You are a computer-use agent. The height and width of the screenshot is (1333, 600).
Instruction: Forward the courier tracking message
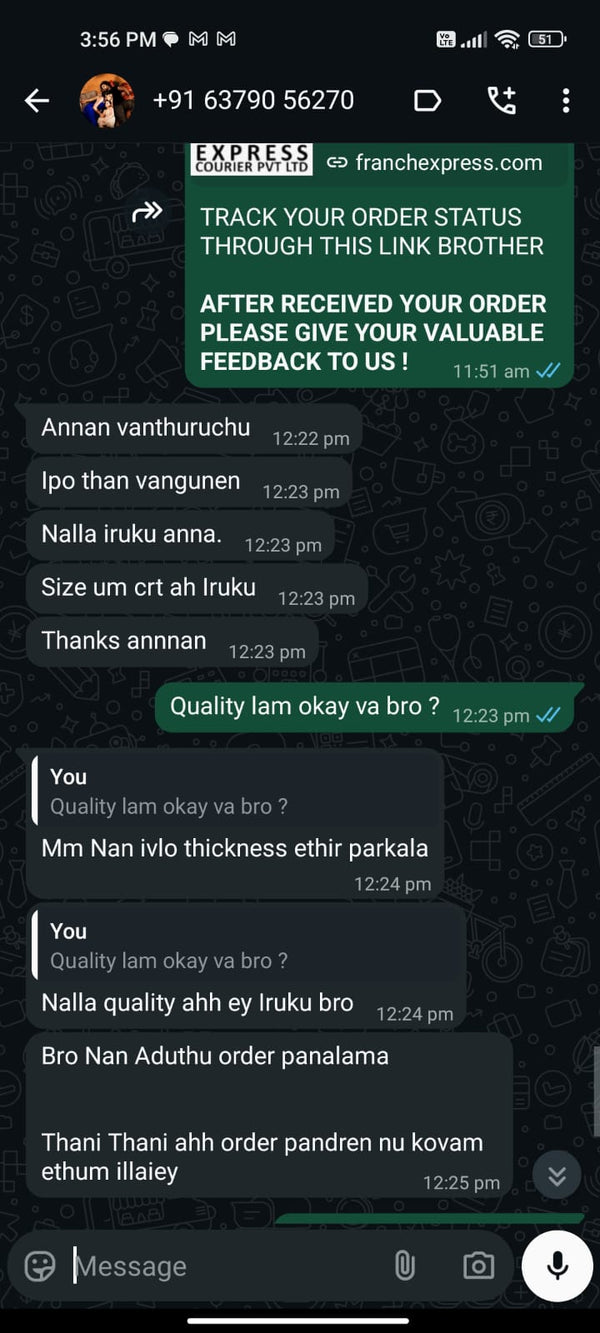click(147, 211)
